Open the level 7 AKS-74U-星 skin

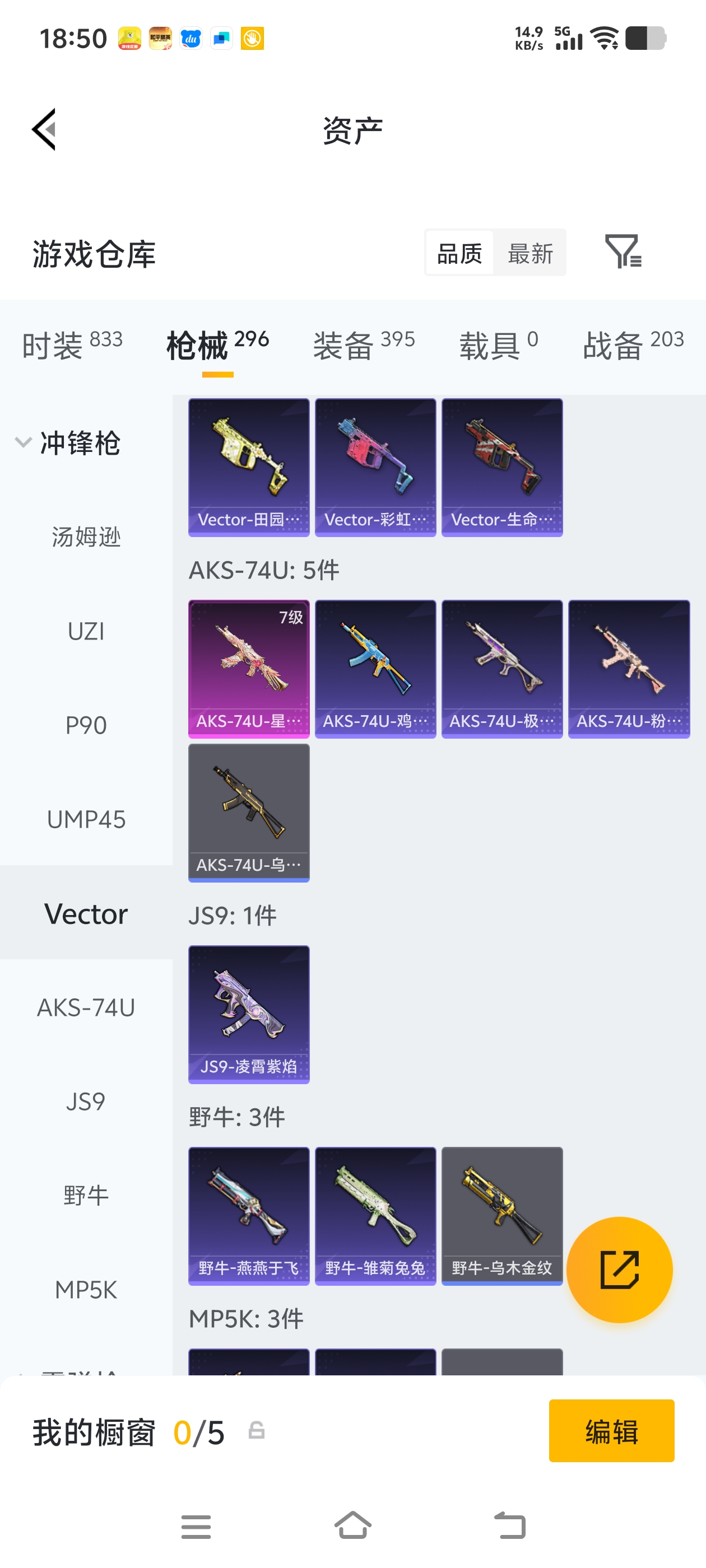[249, 668]
